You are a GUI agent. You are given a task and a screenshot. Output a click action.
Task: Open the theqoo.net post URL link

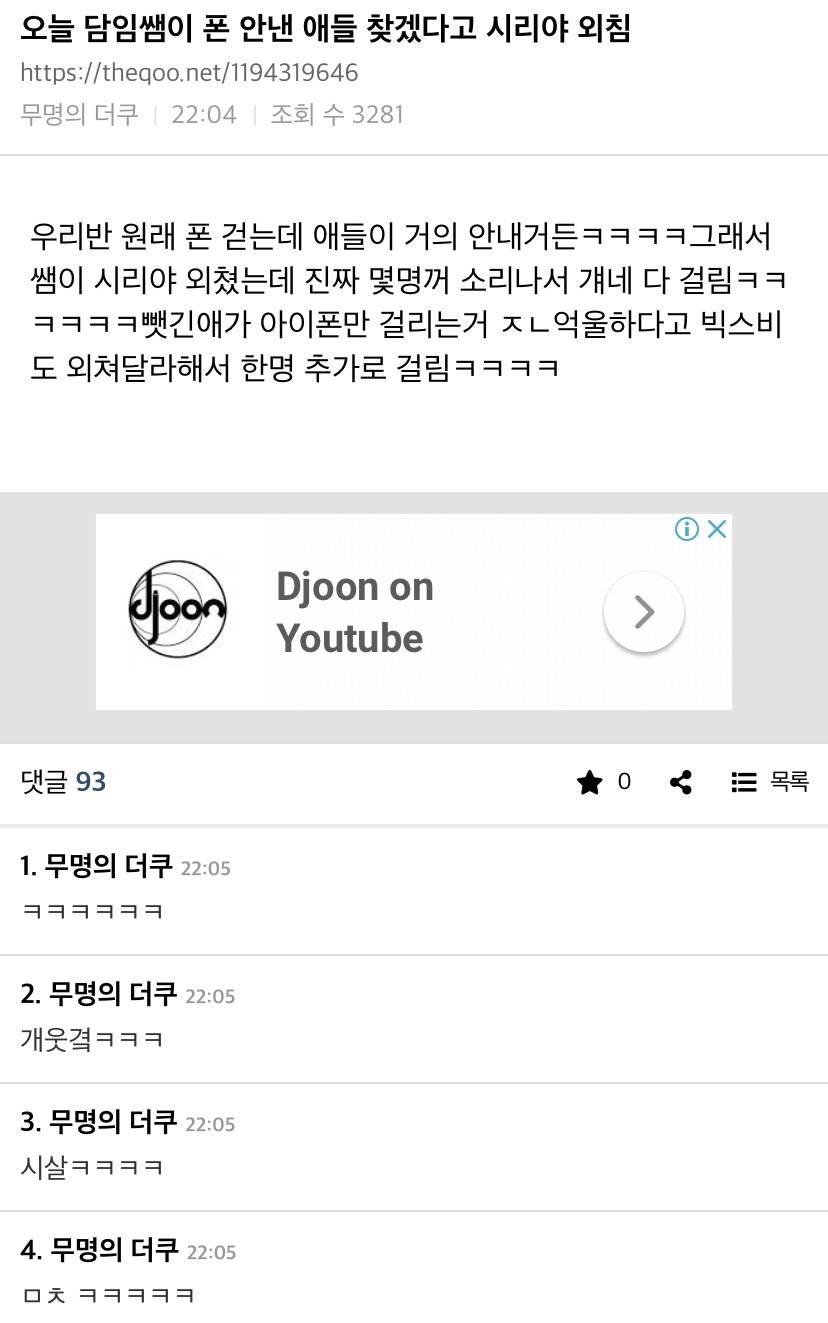(189, 73)
